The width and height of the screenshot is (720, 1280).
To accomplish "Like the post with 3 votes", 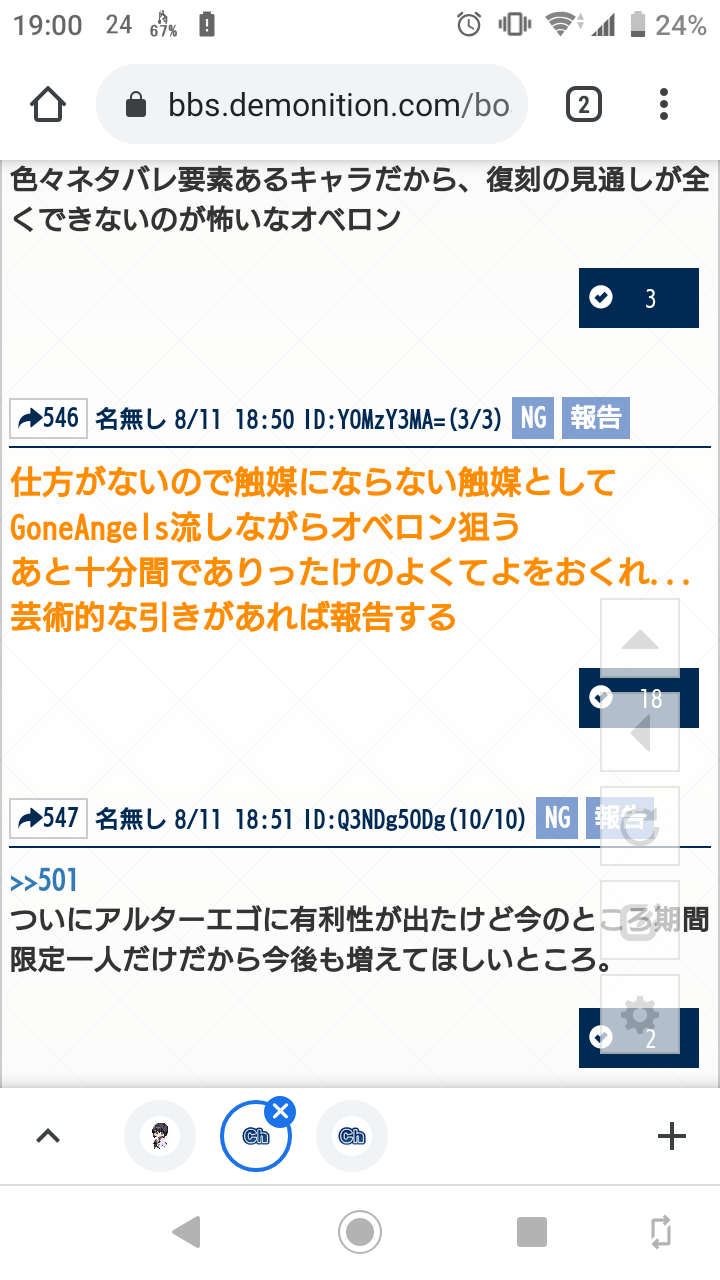I will [x=638, y=298].
